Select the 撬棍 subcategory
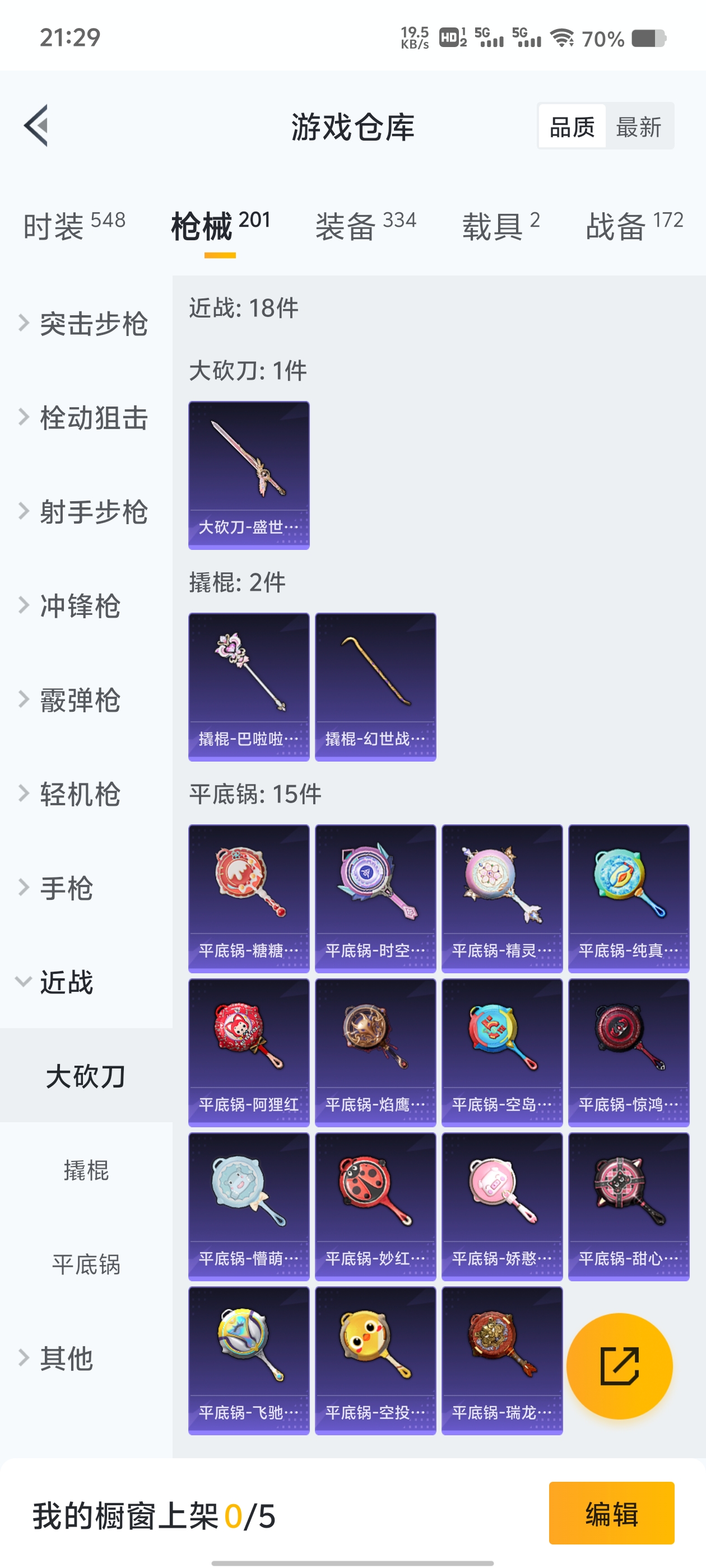This screenshot has width=706, height=1568. tap(86, 1170)
